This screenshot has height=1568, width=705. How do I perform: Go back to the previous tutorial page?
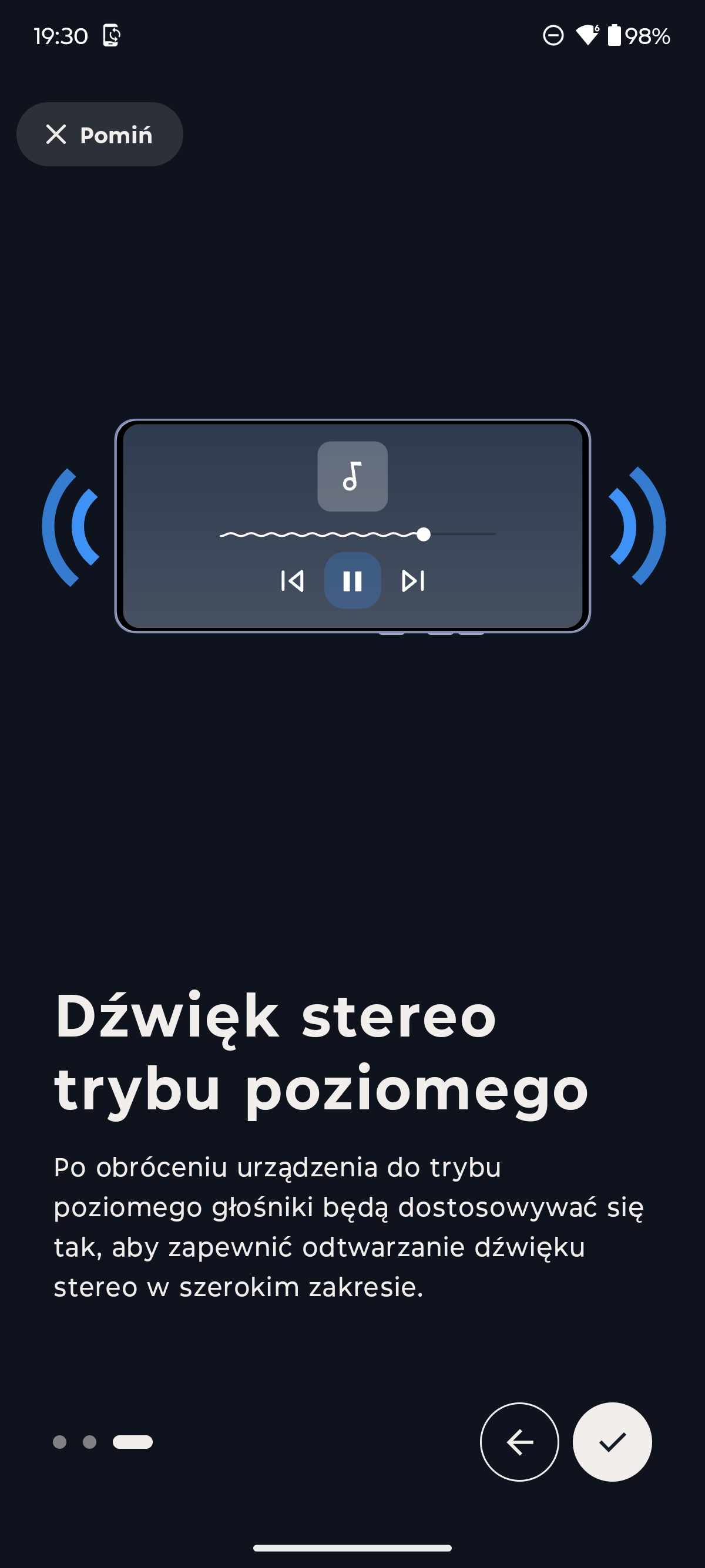click(x=519, y=1441)
